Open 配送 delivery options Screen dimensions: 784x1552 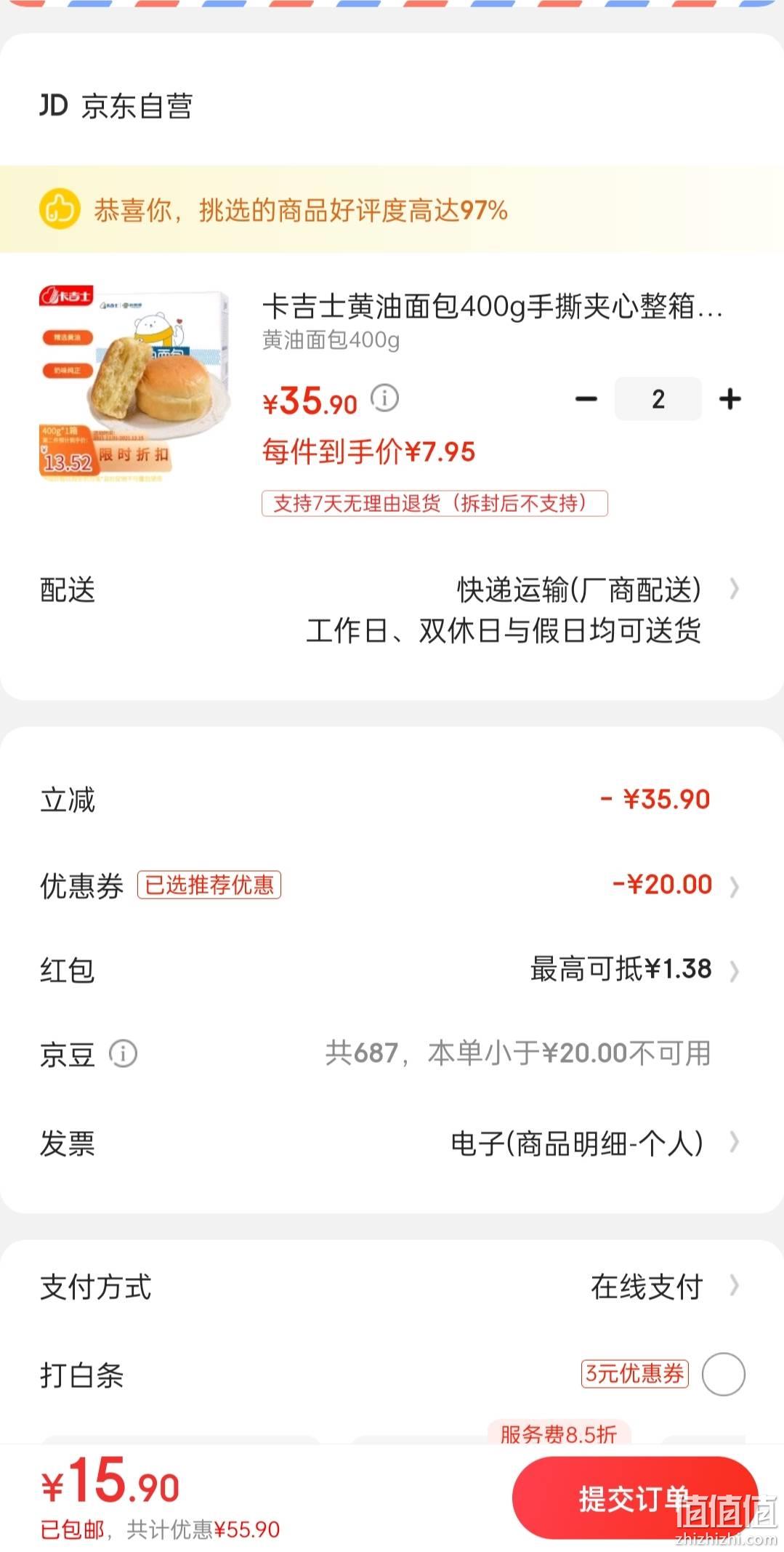click(x=392, y=610)
